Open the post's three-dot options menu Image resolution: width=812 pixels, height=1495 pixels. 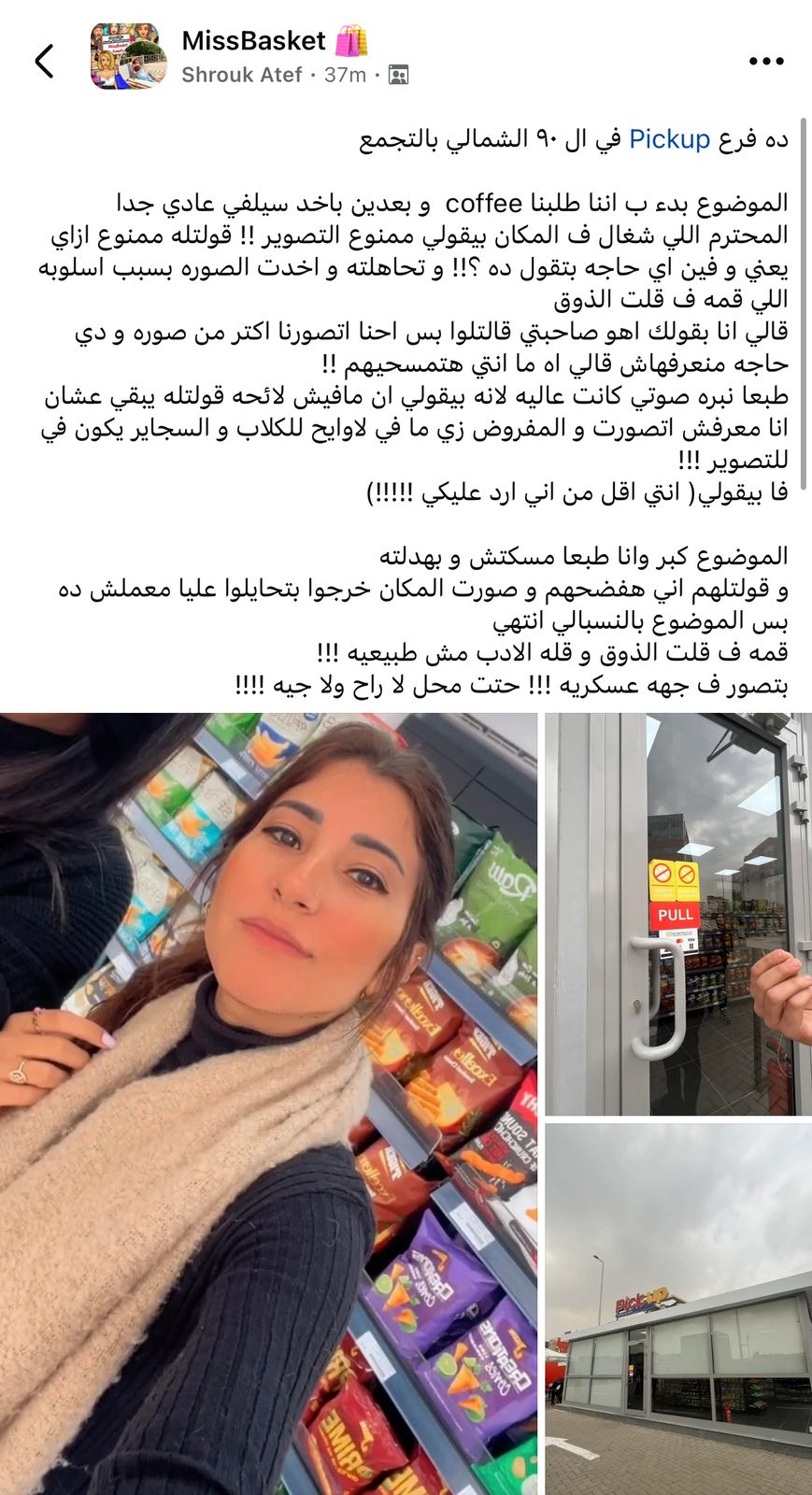click(766, 62)
